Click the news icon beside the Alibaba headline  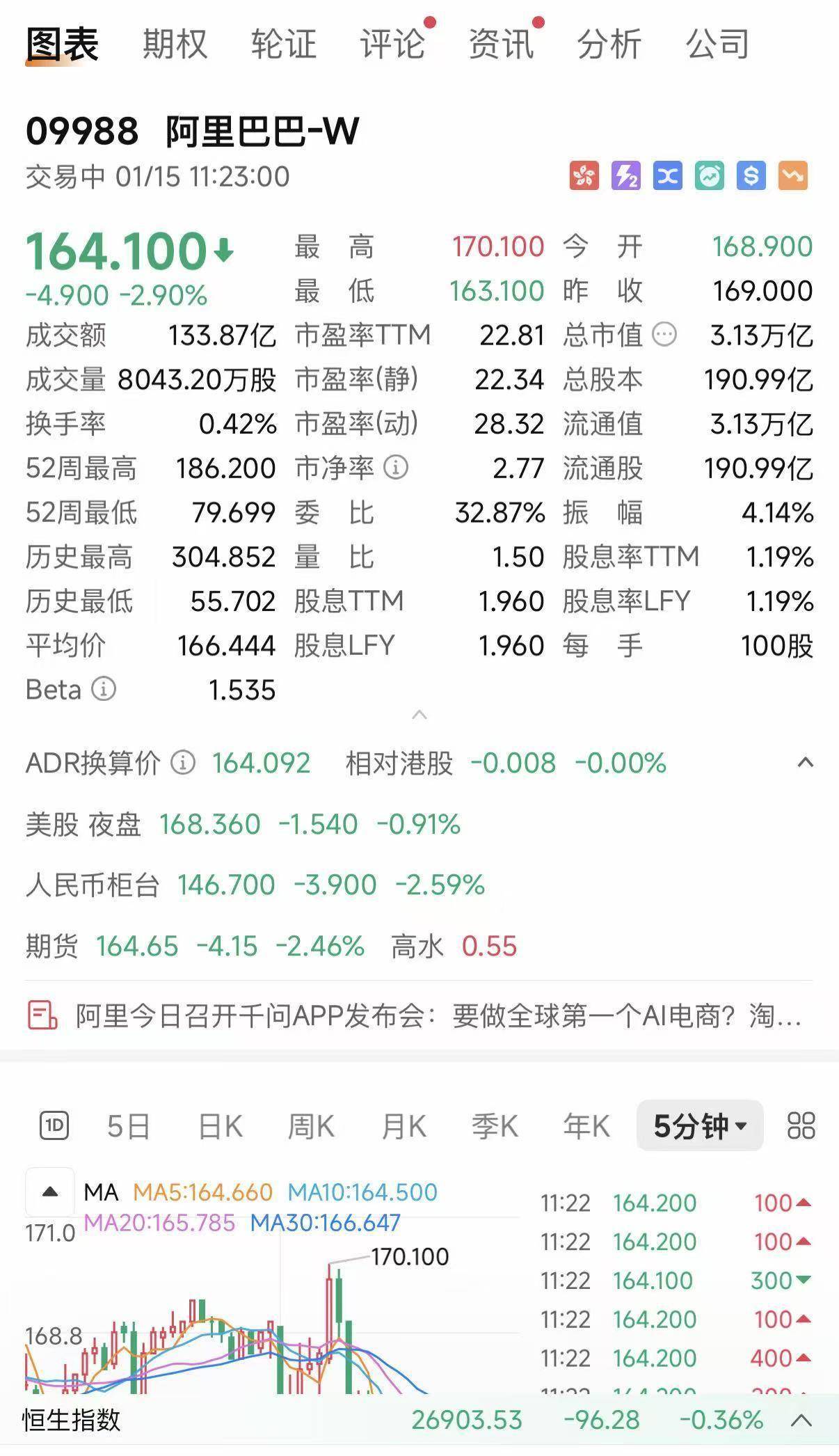[x=42, y=1018]
